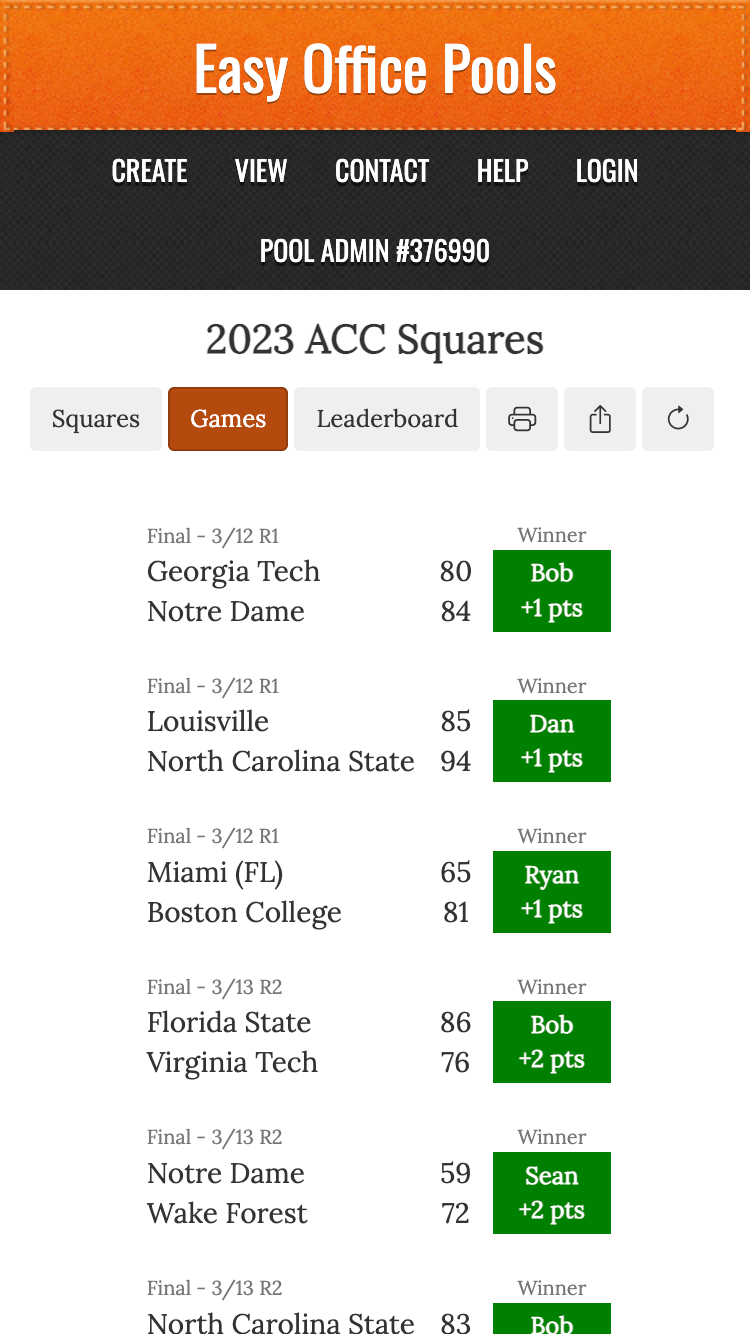The image size is (750, 1334).
Task: Switch to the Squares tab
Action: pos(95,419)
